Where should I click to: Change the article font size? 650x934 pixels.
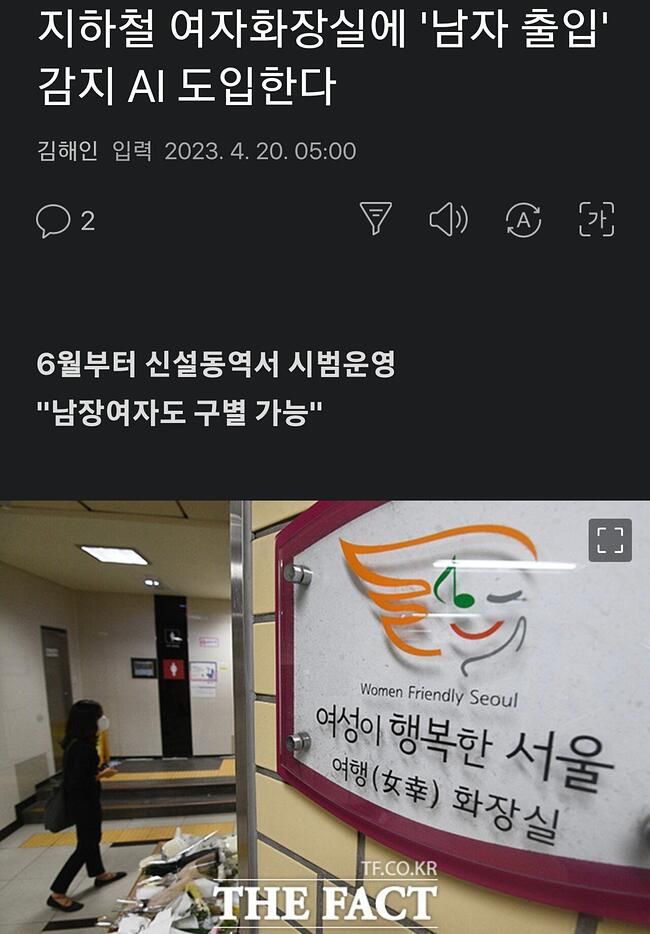[597, 219]
